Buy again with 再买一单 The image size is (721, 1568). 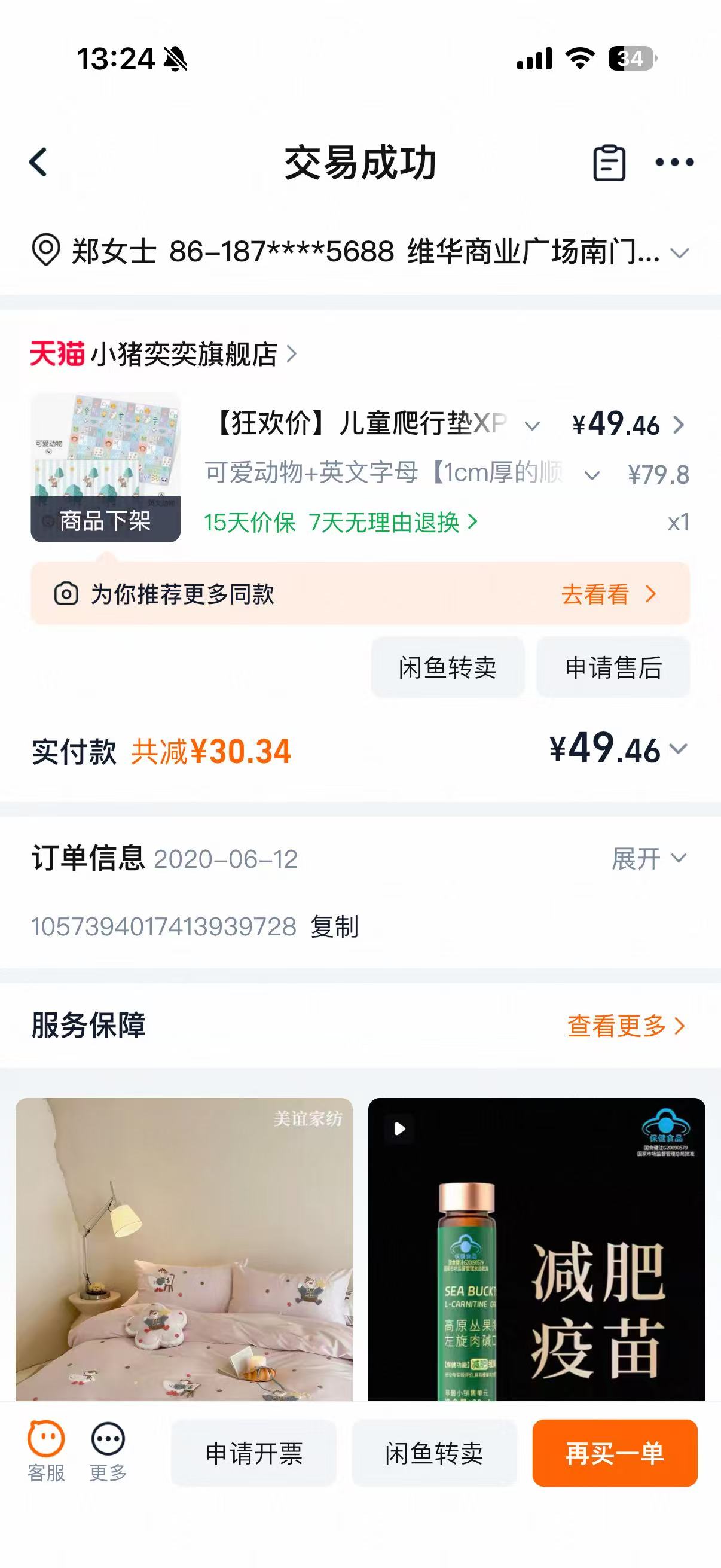point(615,1454)
